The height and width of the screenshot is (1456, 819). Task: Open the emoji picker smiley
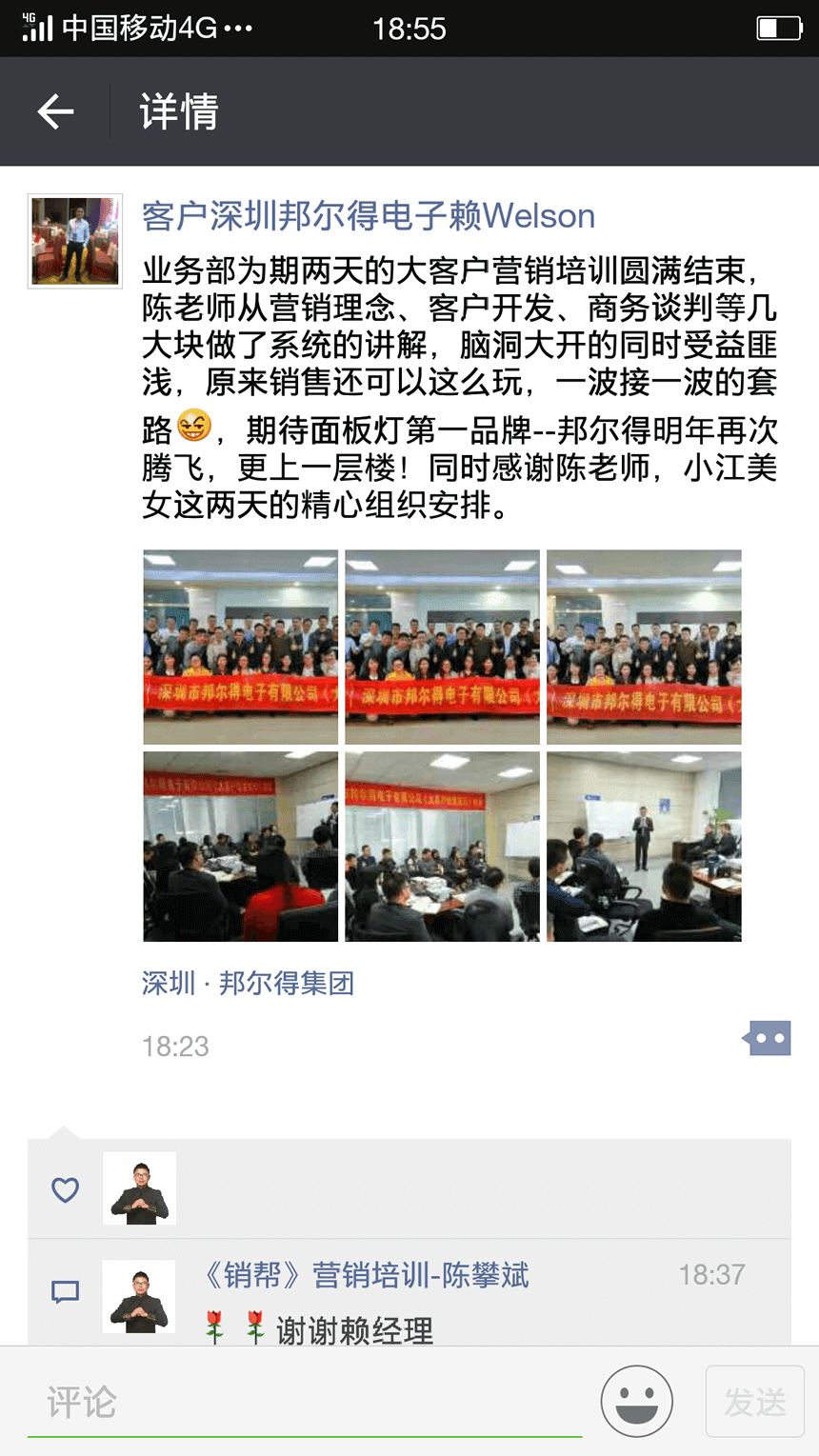(636, 1401)
